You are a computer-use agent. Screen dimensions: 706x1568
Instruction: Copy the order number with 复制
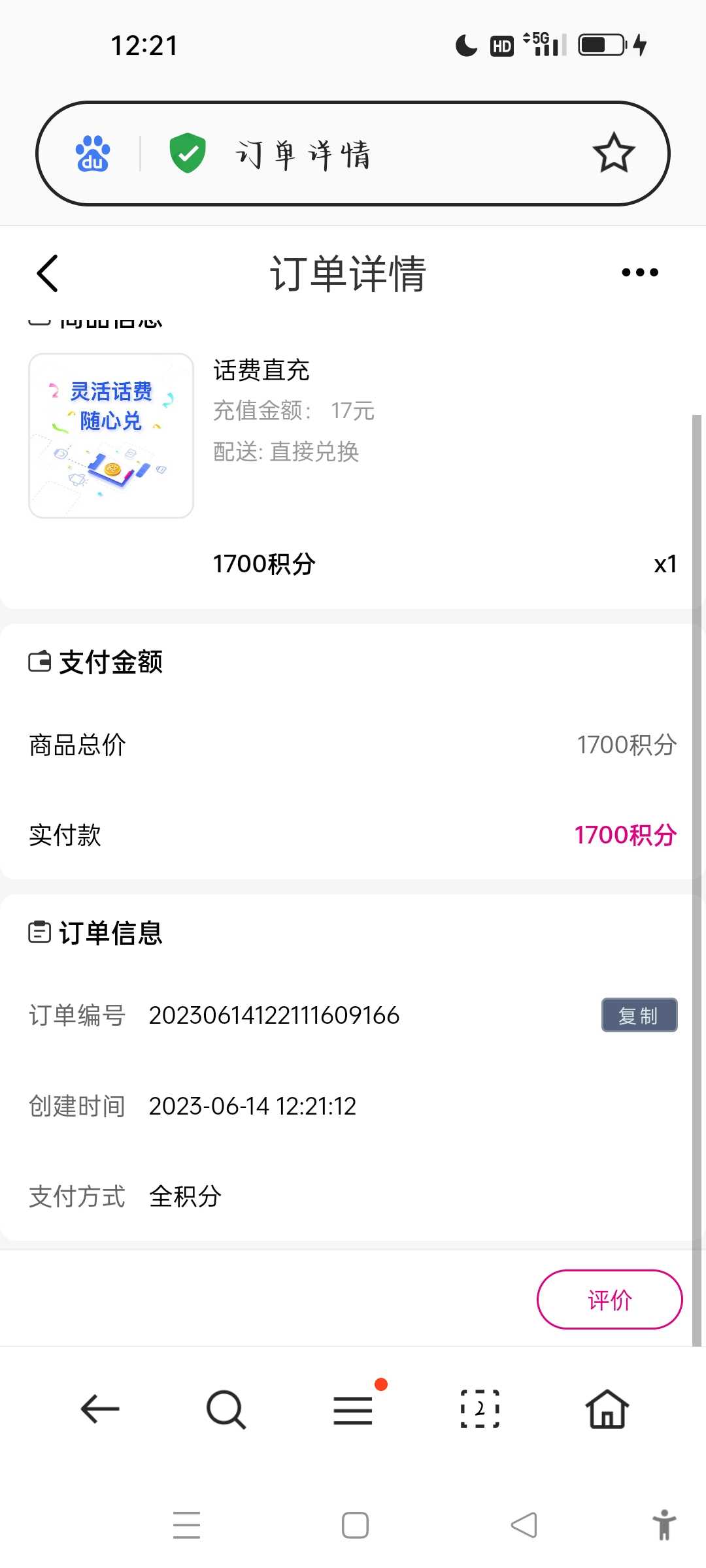click(x=639, y=1015)
